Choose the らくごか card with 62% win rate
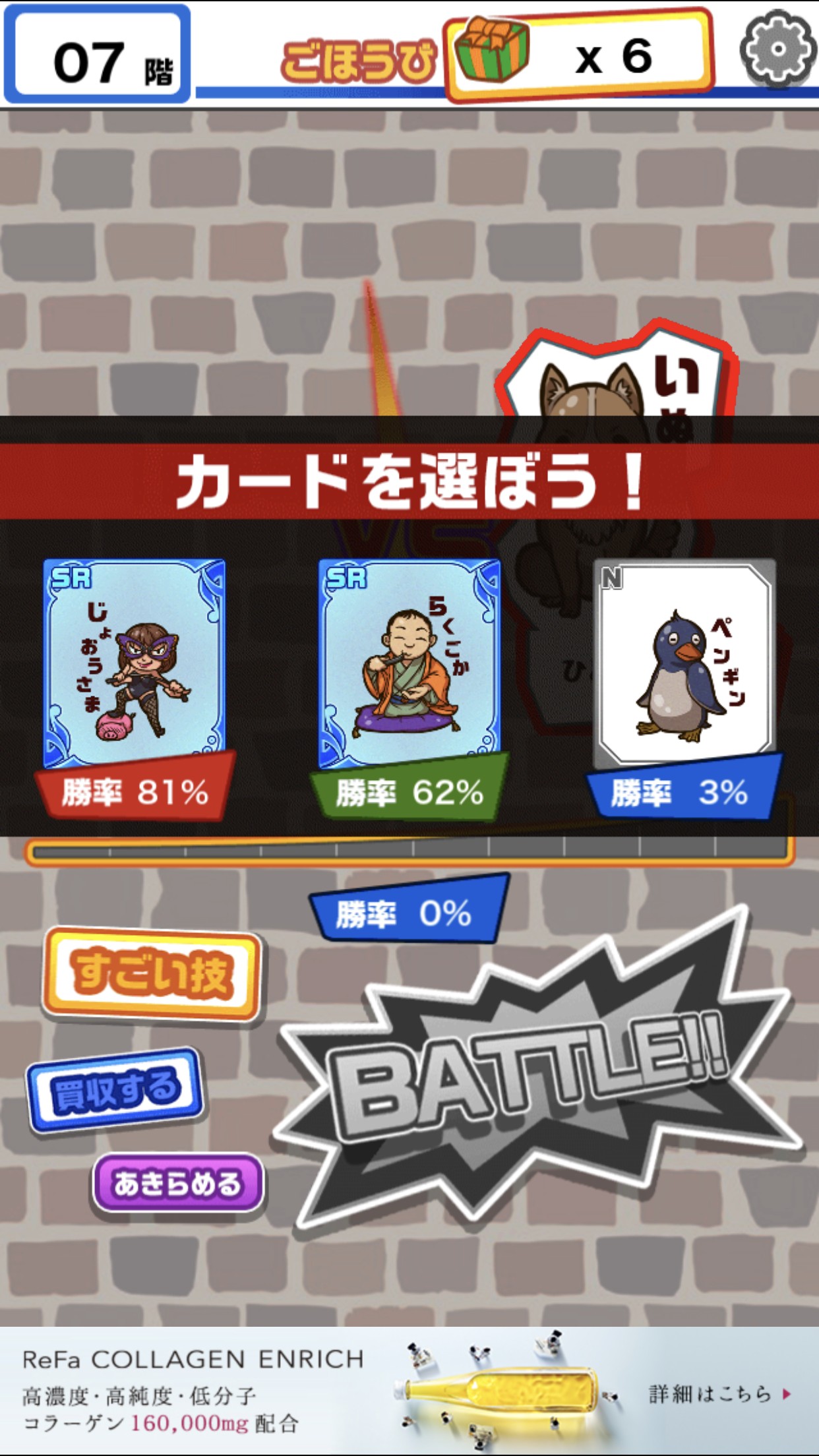Screen dimensions: 819x1456 pyautogui.click(x=409, y=663)
